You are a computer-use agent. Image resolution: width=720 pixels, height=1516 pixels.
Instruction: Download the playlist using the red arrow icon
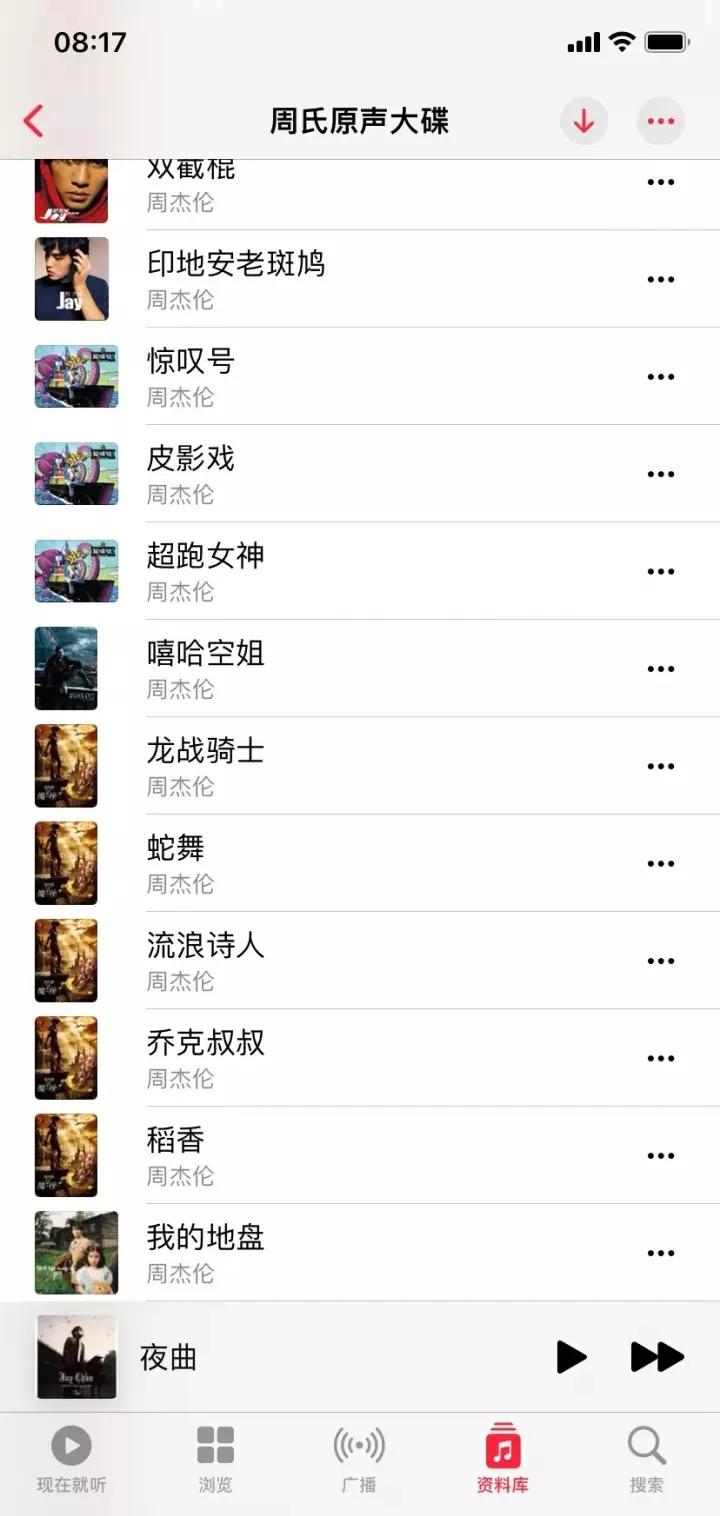point(583,119)
